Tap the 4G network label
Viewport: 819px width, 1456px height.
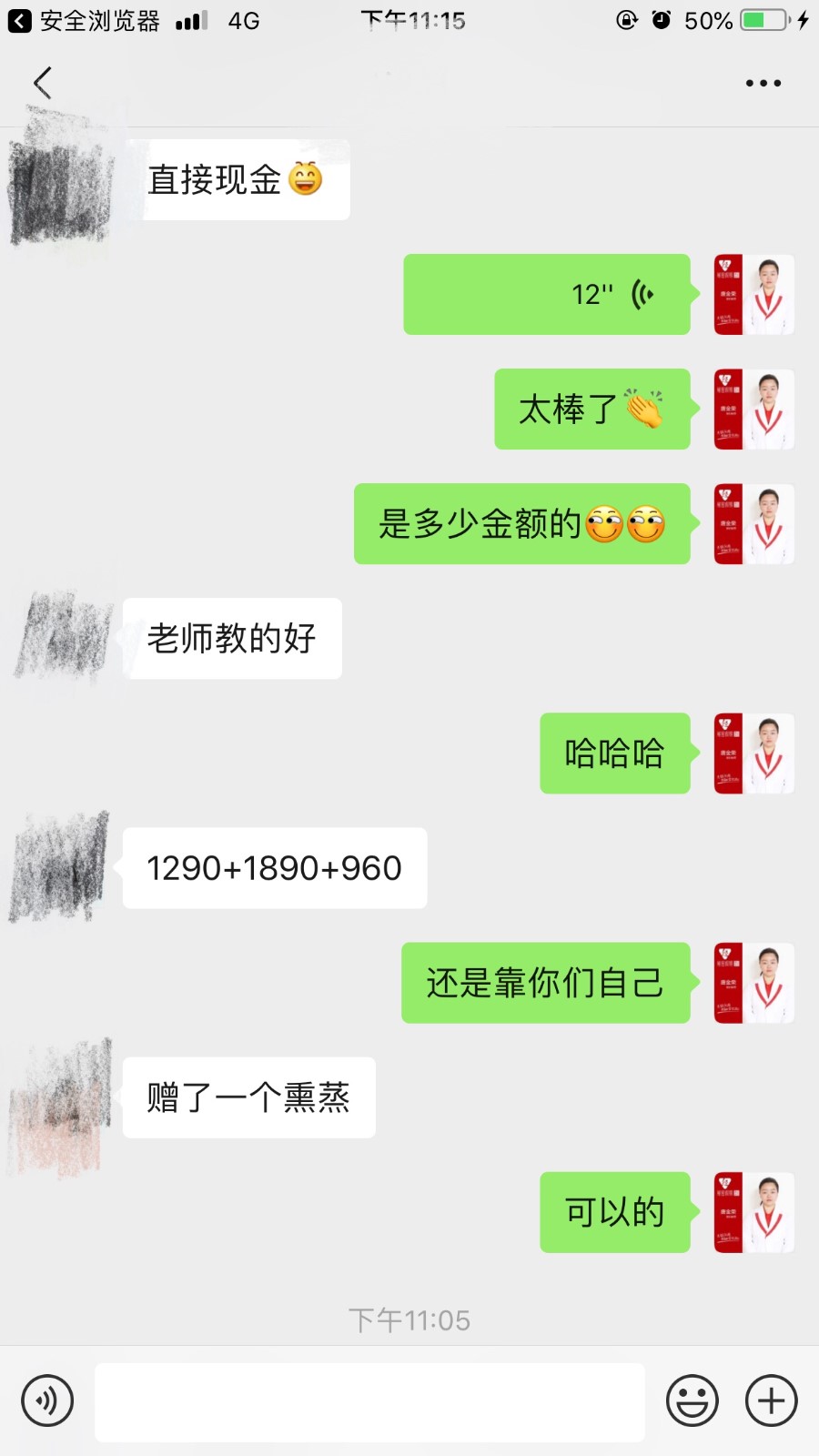click(x=244, y=20)
